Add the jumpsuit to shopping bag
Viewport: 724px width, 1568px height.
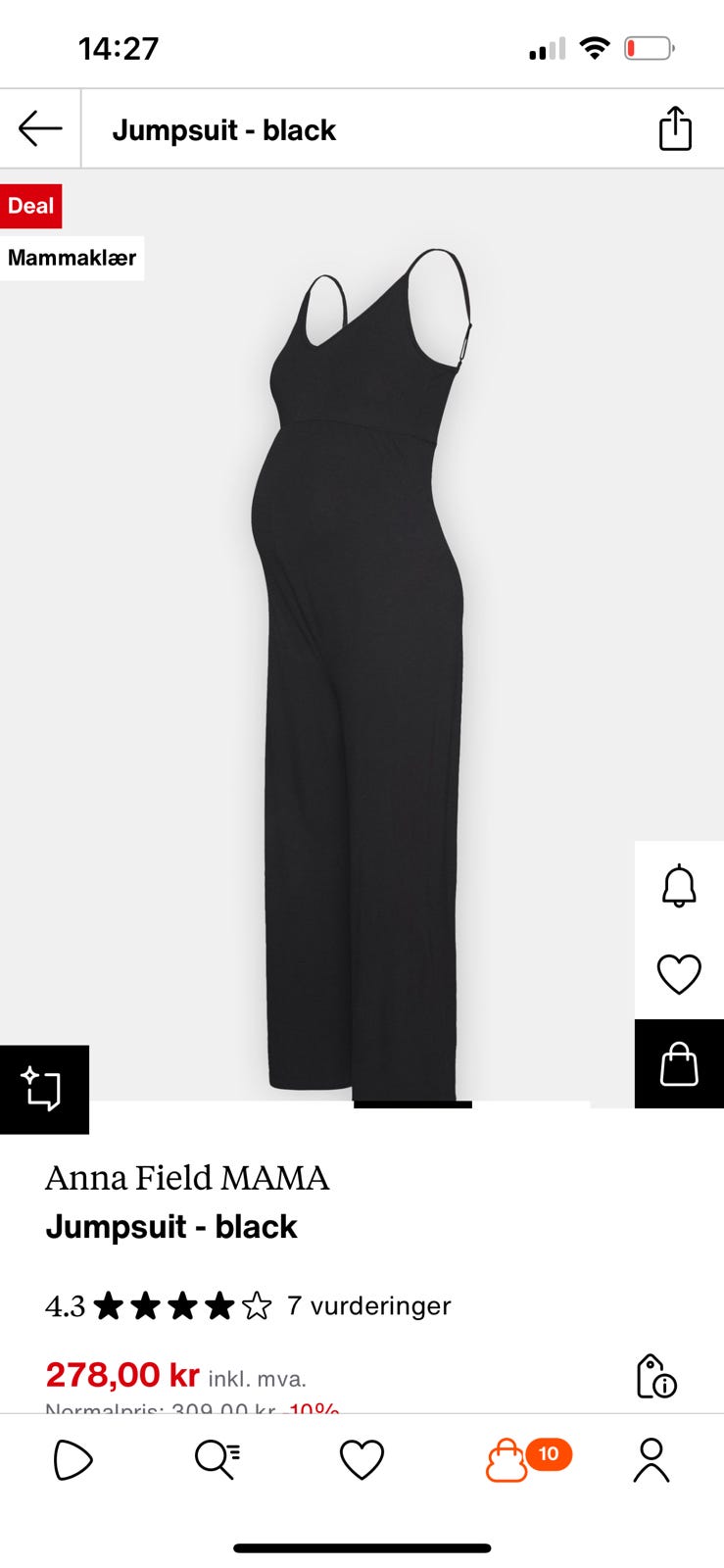tap(679, 1063)
